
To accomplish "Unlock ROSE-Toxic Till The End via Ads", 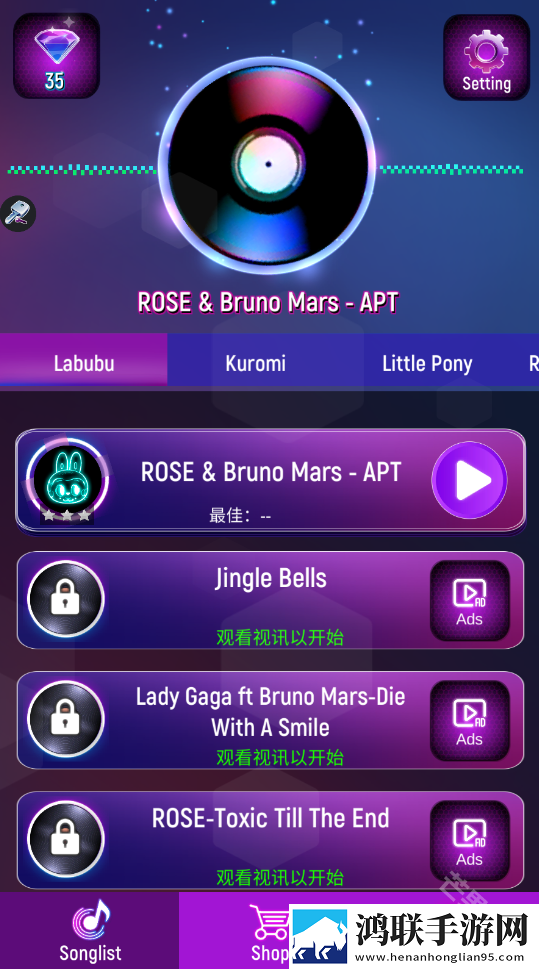I will [470, 840].
